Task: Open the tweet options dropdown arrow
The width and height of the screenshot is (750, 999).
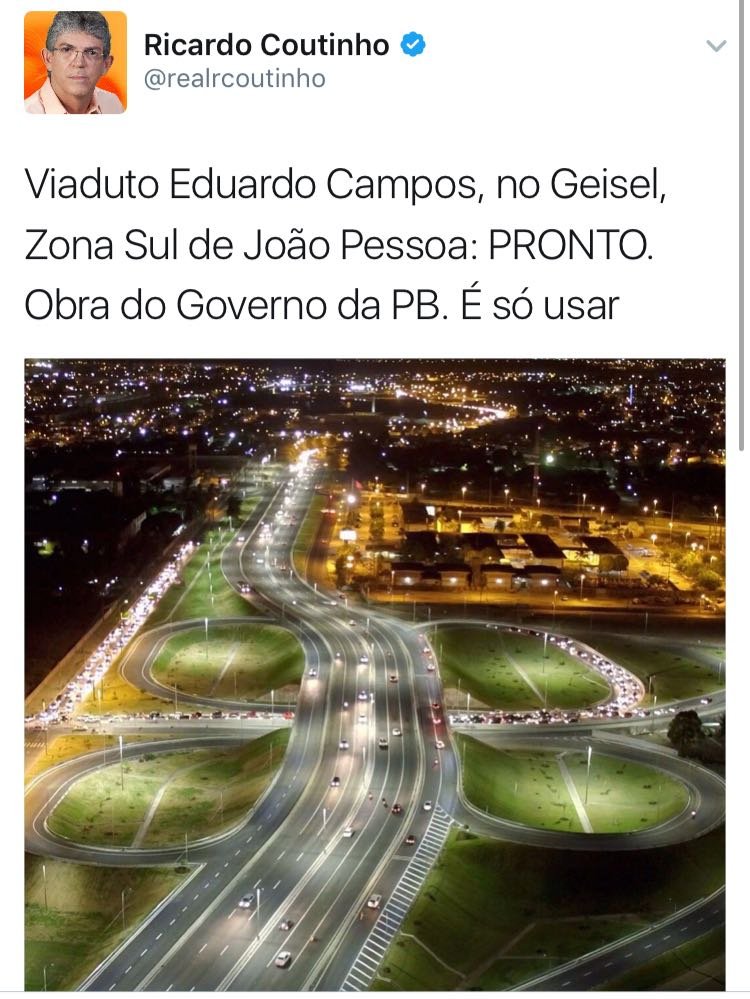Action: pyautogui.click(x=715, y=46)
